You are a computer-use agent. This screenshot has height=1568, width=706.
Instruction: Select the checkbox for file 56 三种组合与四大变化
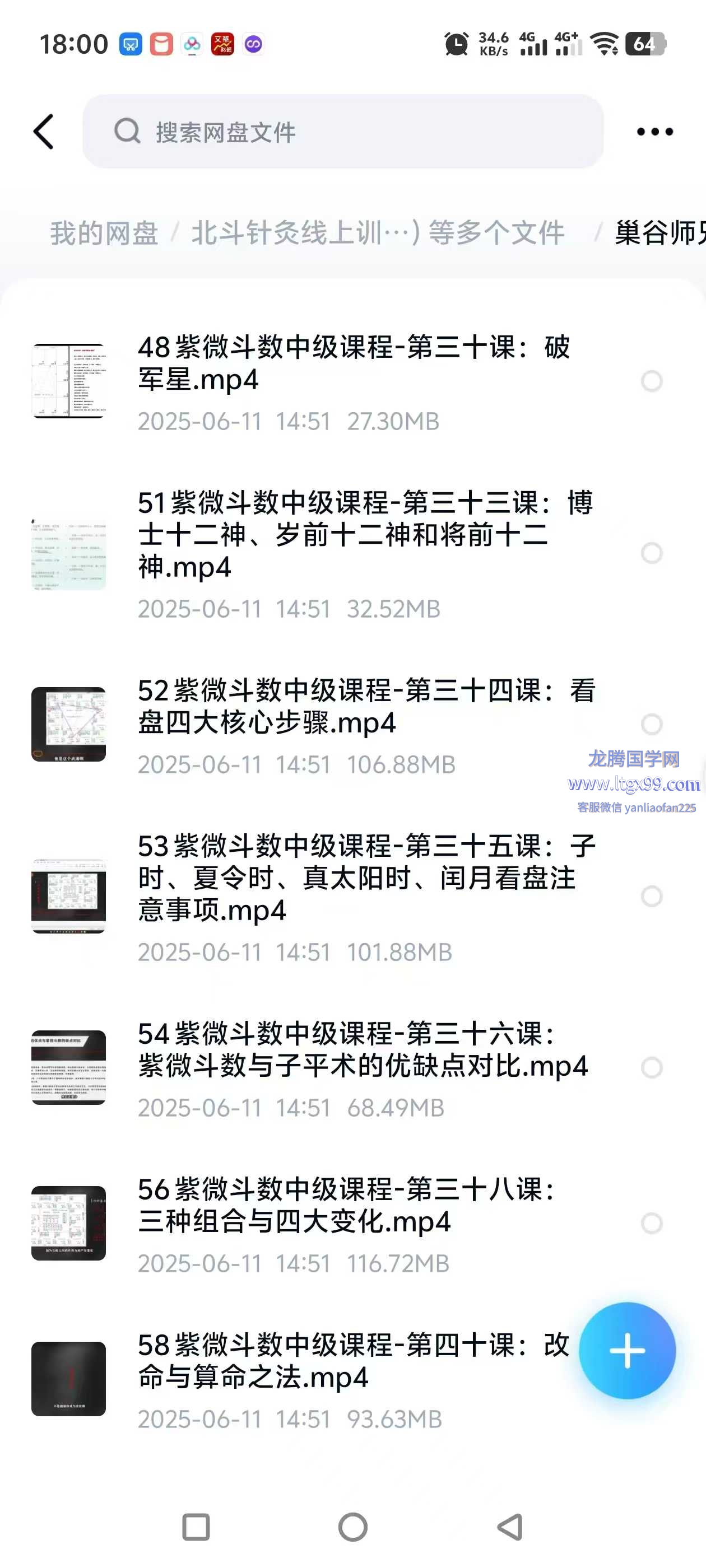tap(651, 1224)
